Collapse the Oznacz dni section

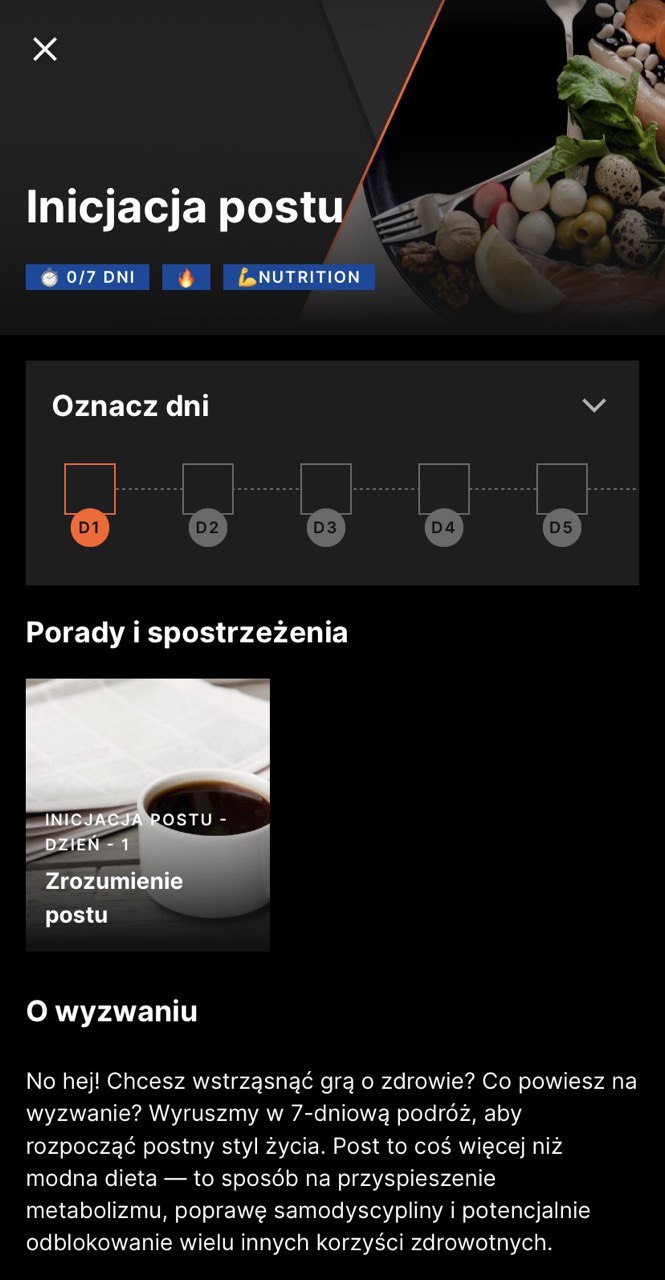pos(594,405)
